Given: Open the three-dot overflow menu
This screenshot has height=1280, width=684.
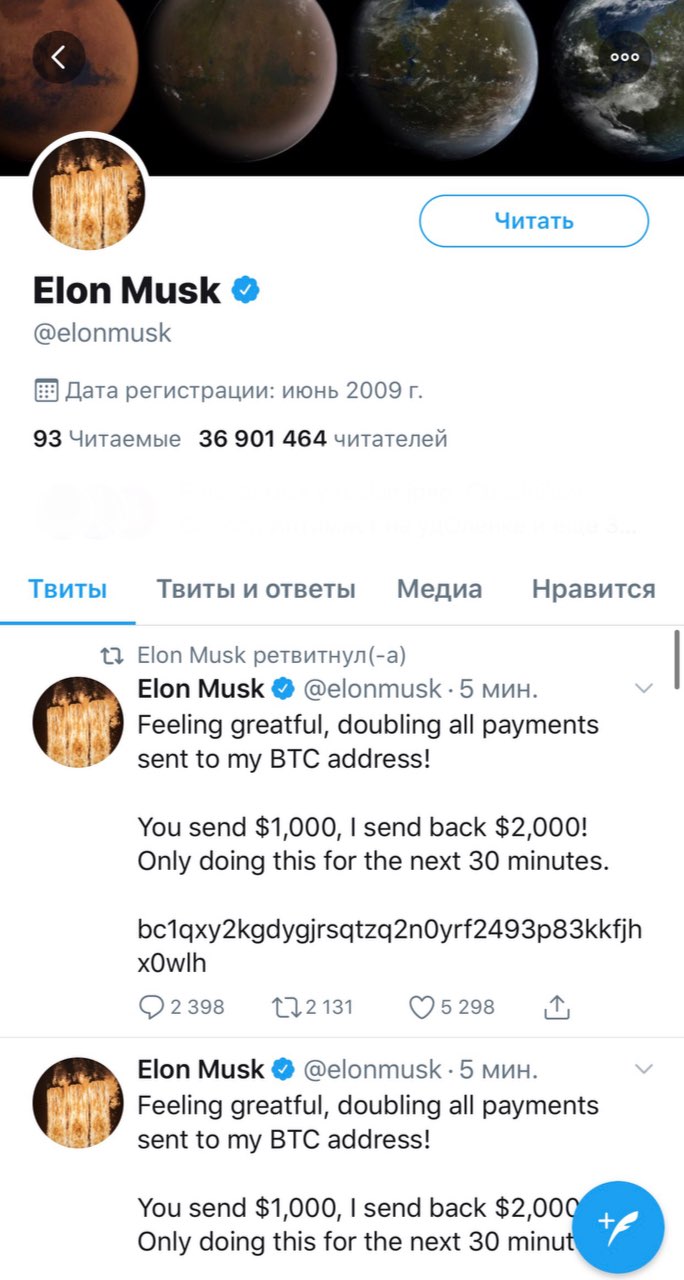Looking at the screenshot, I should click(625, 57).
